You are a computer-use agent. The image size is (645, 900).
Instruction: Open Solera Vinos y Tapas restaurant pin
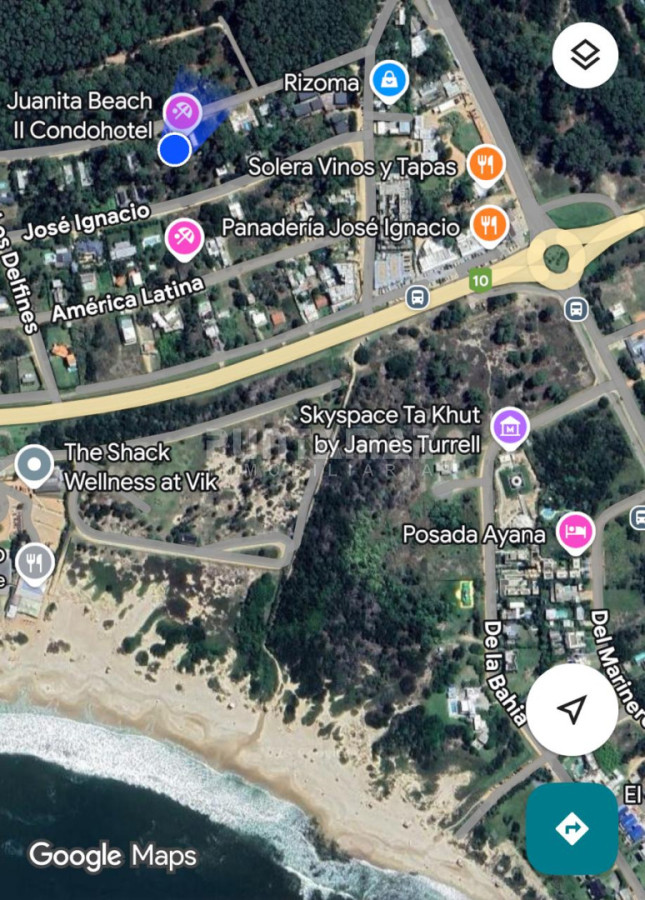[x=486, y=164]
